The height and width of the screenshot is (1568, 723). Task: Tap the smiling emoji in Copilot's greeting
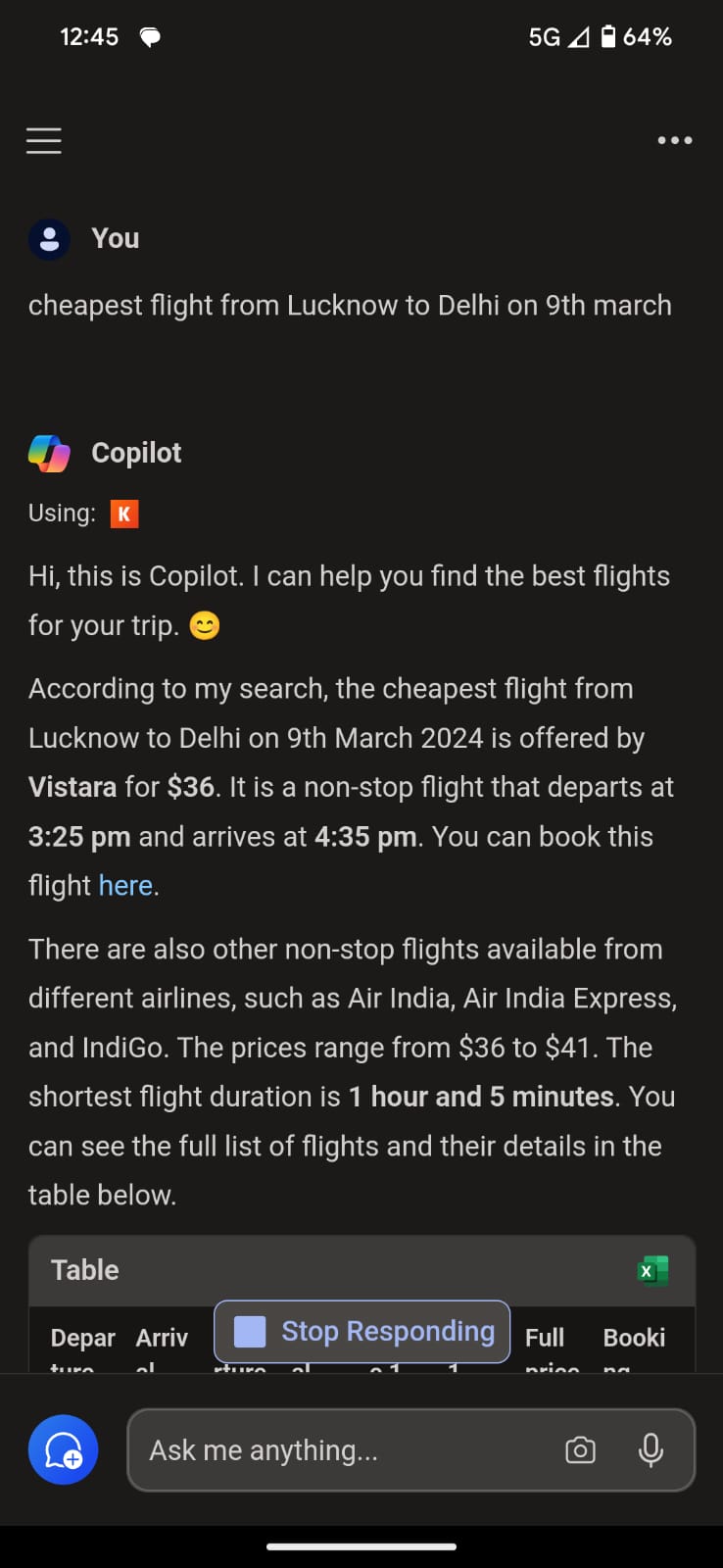click(x=204, y=625)
